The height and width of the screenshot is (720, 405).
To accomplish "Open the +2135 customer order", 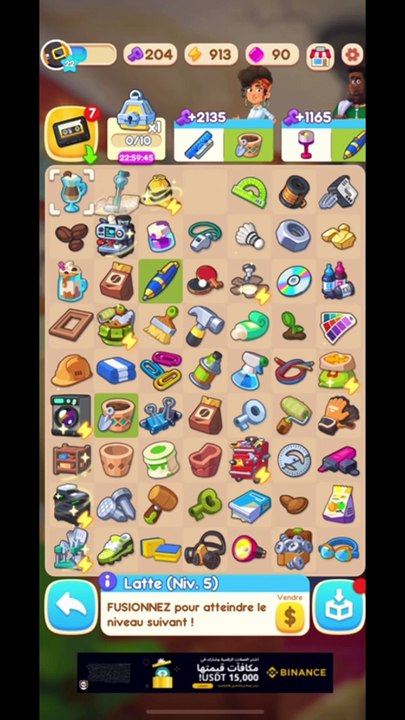I will [x=223, y=138].
